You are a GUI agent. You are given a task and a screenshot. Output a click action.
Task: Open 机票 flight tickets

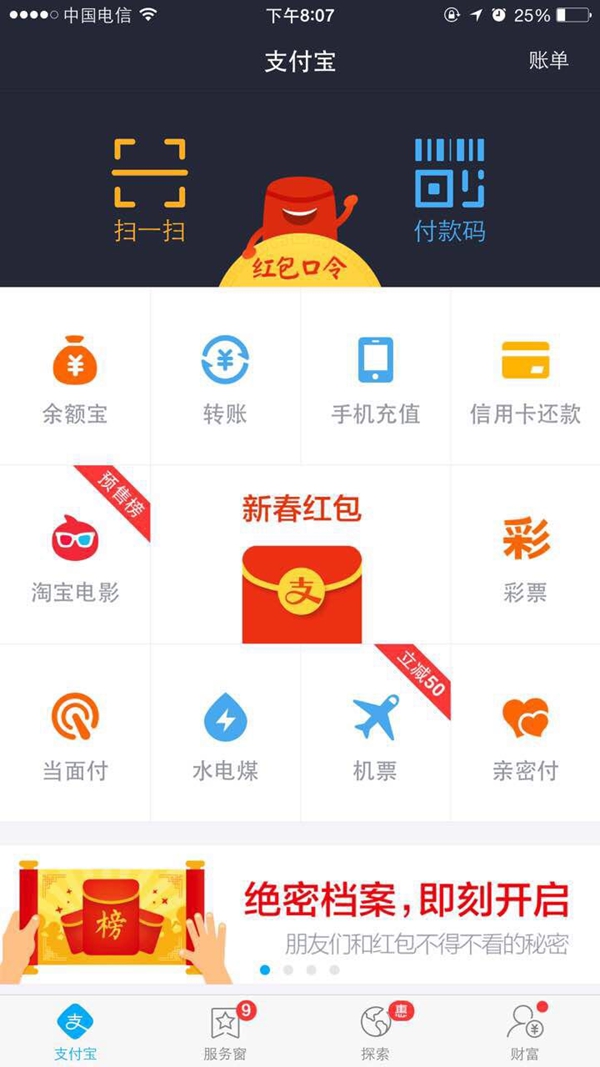pyautogui.click(x=375, y=735)
